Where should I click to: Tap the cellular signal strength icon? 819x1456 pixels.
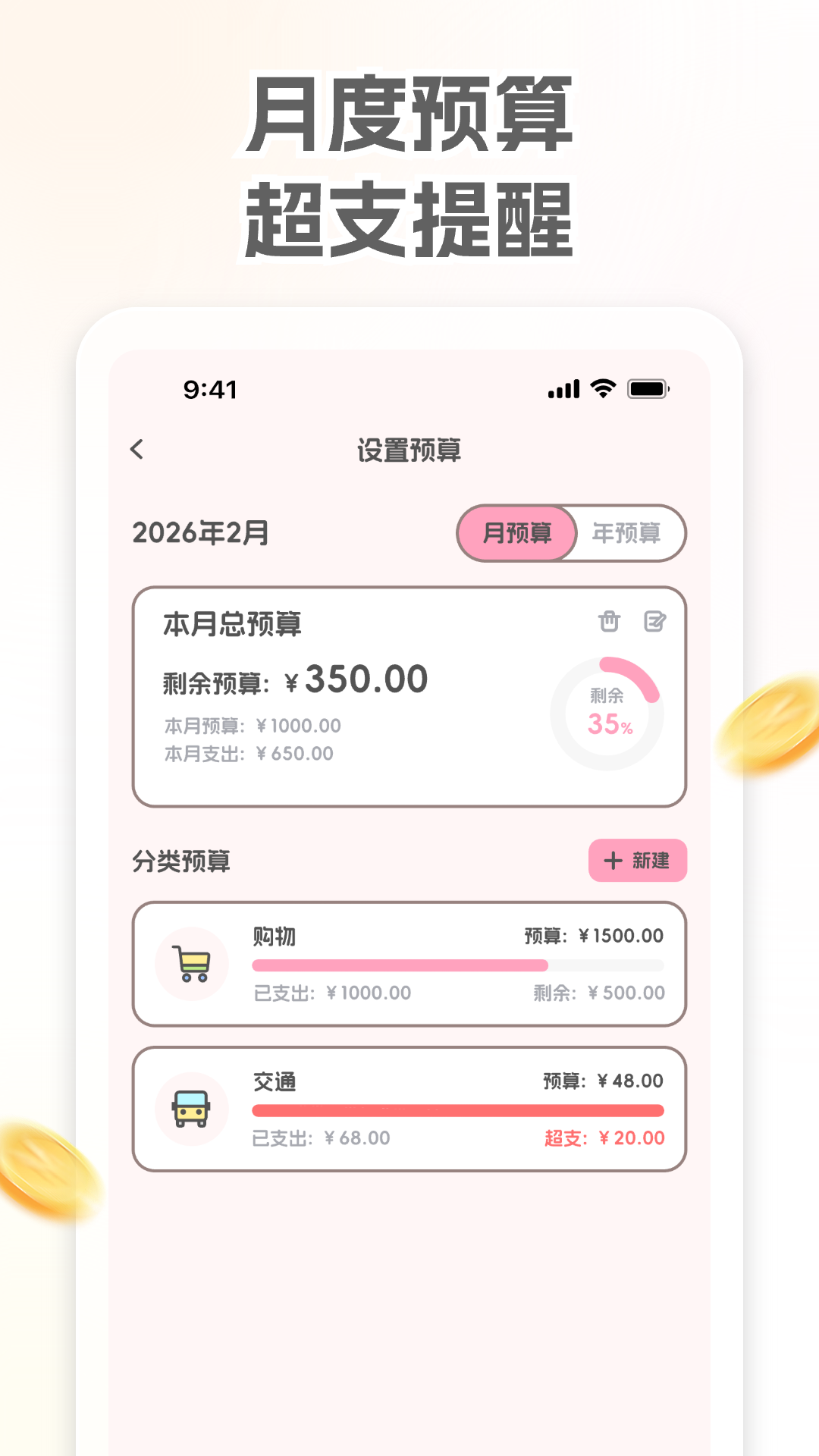tap(563, 389)
